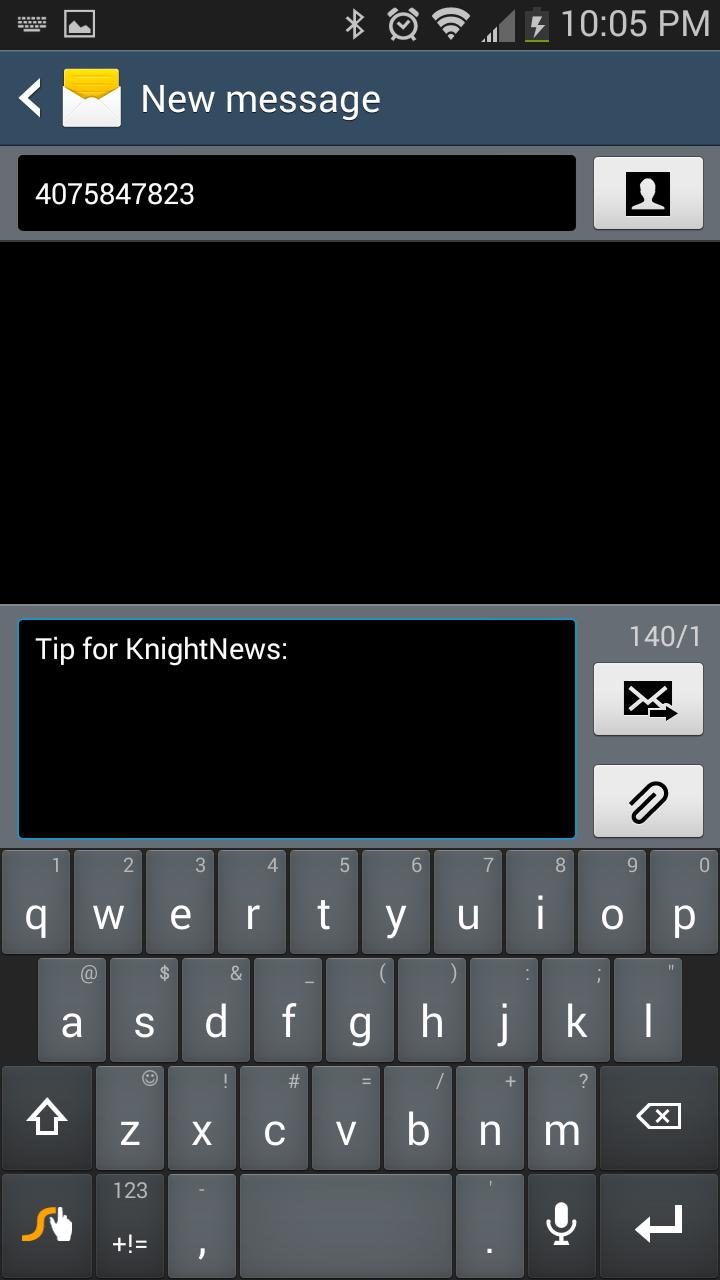
Task: Tap the backspace key on keyboard
Action: tap(658, 1117)
